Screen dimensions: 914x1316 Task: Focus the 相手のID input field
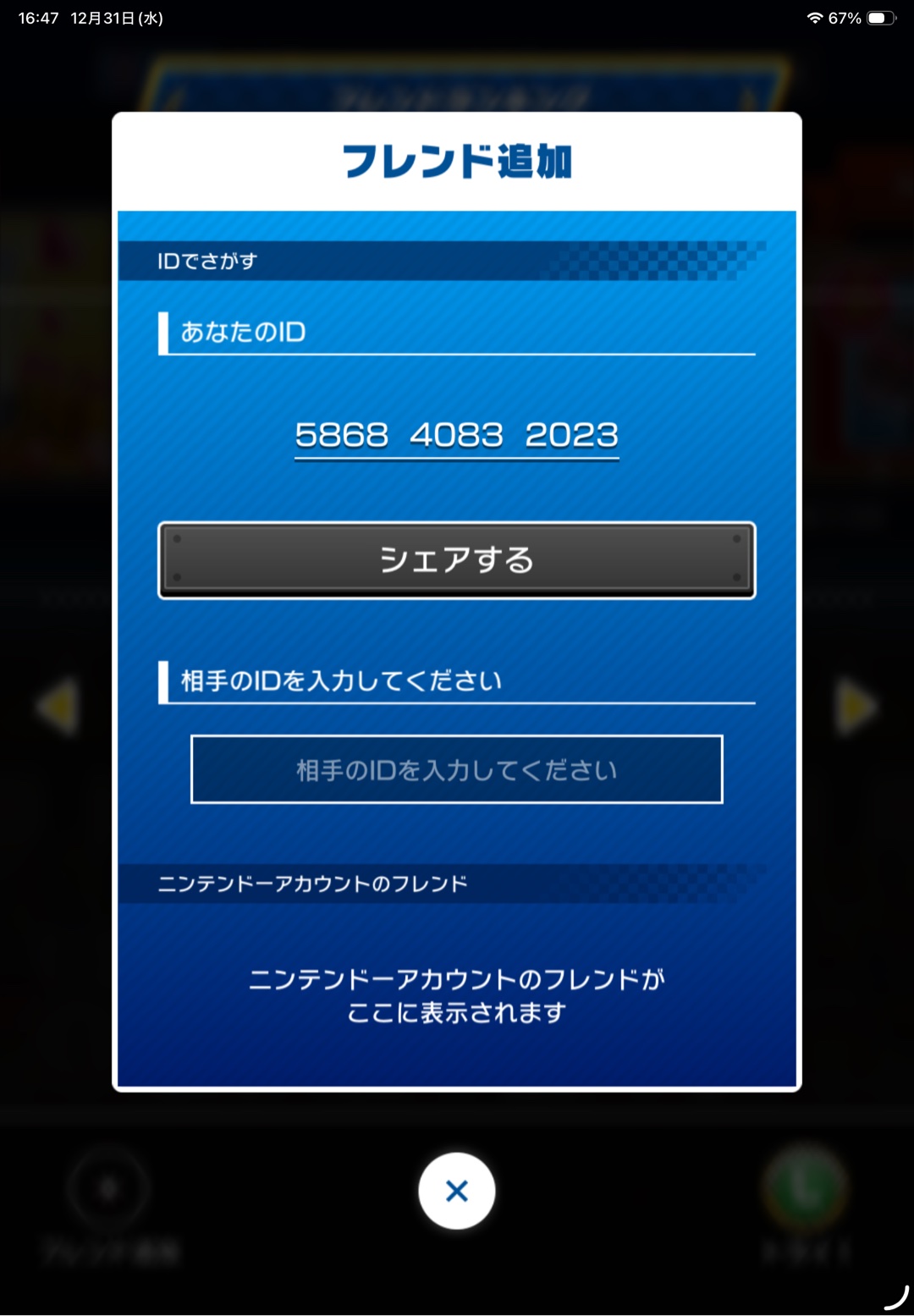click(456, 769)
